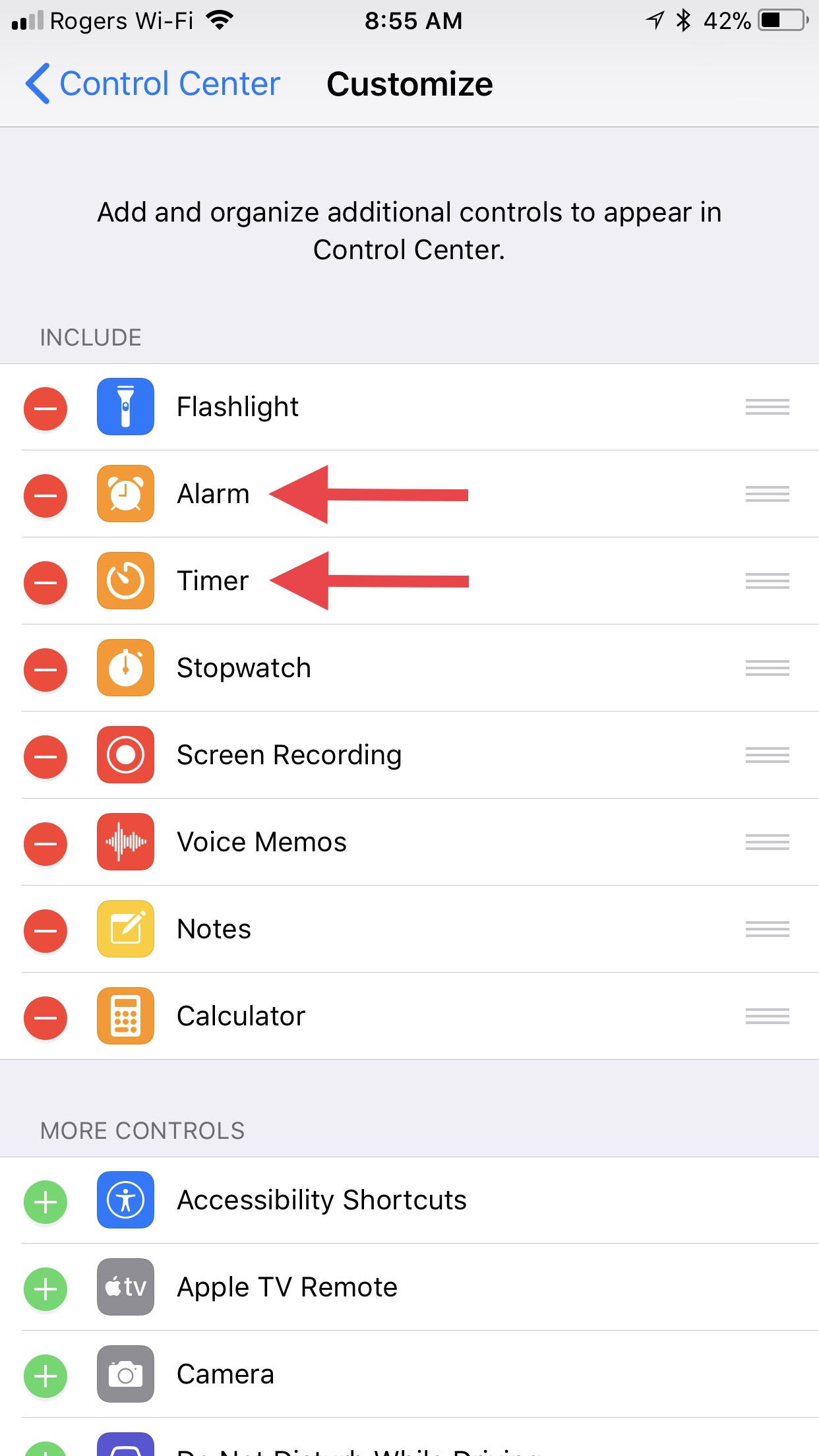Remove Calculator from included controls

(x=45, y=1017)
